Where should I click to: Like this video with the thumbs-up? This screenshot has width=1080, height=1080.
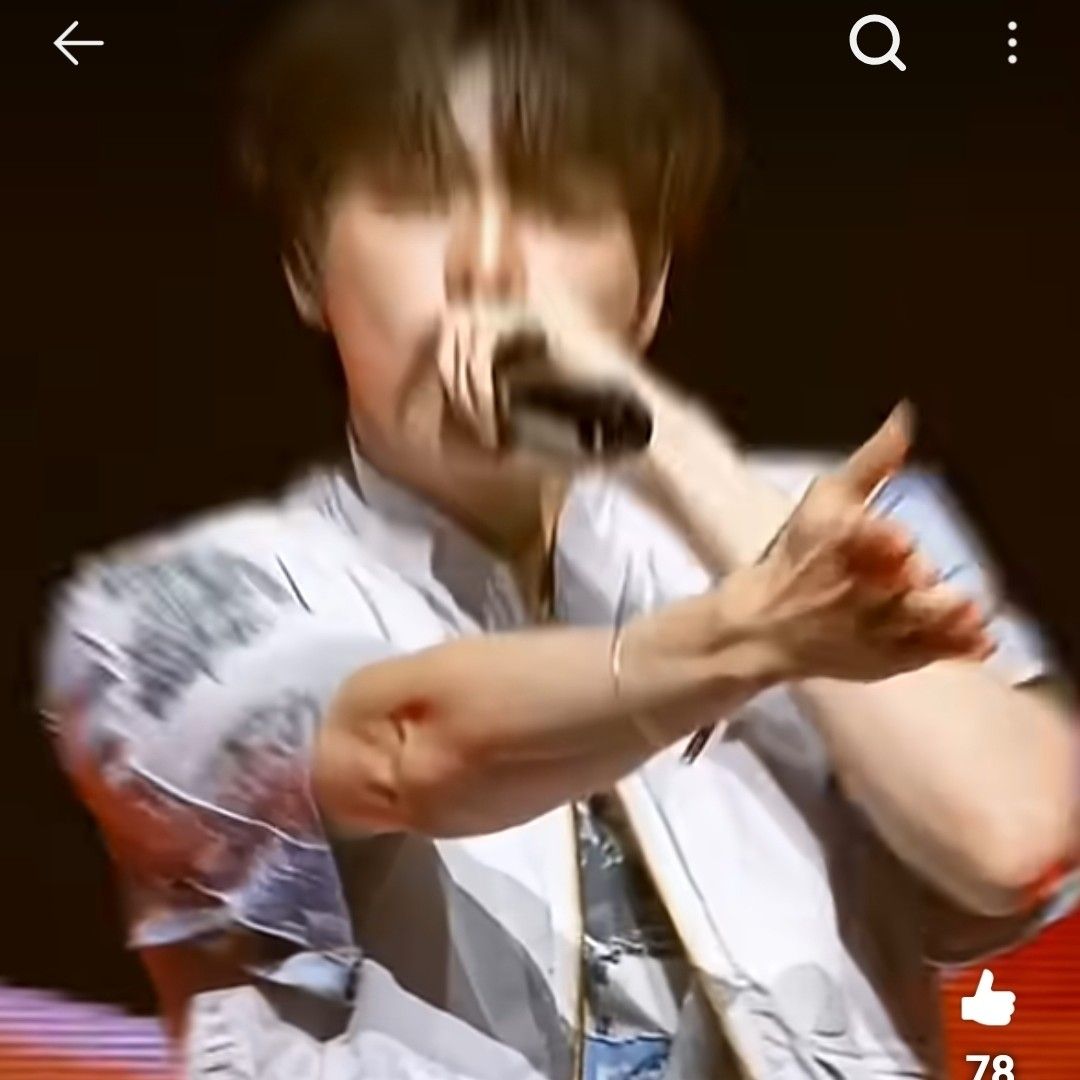(x=988, y=998)
